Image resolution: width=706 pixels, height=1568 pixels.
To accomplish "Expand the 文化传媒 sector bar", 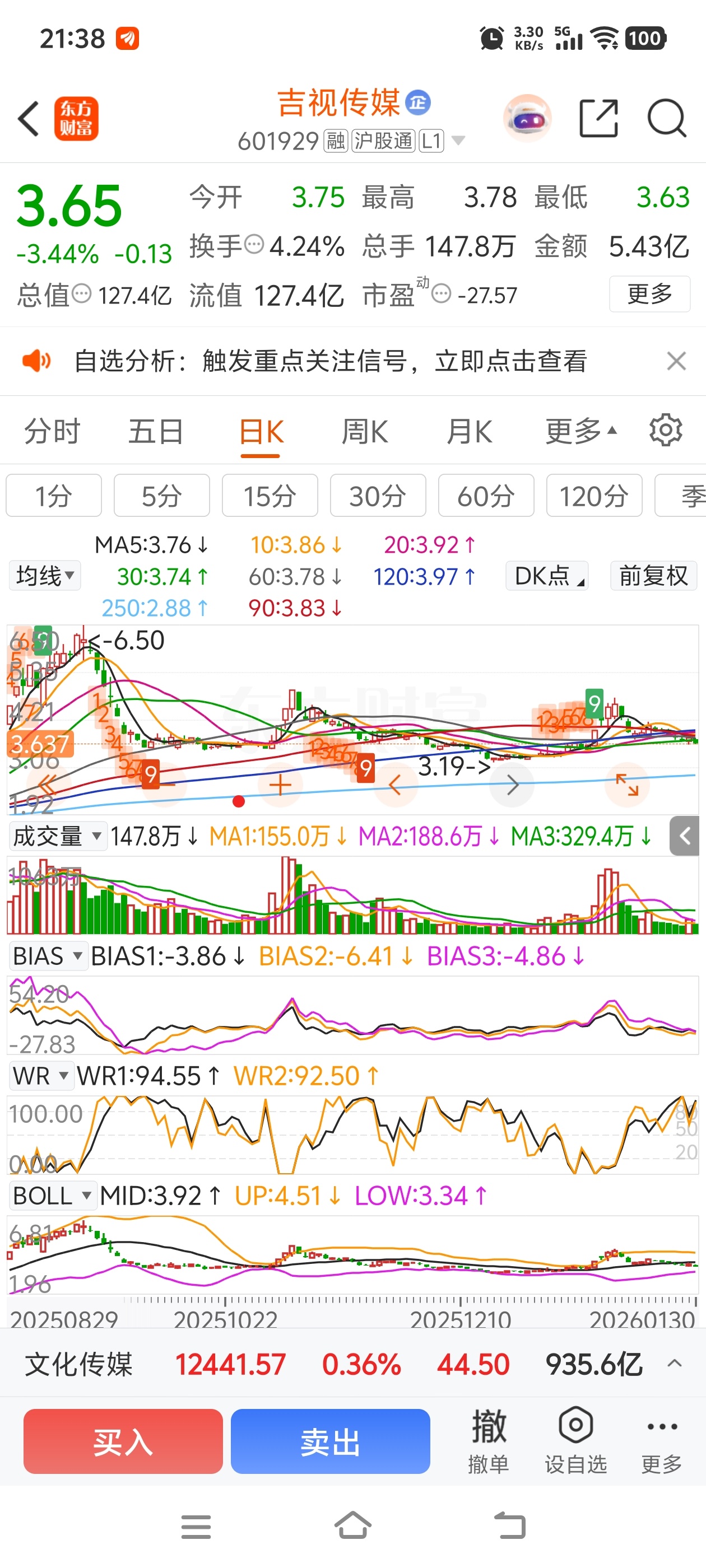I will (674, 1364).
